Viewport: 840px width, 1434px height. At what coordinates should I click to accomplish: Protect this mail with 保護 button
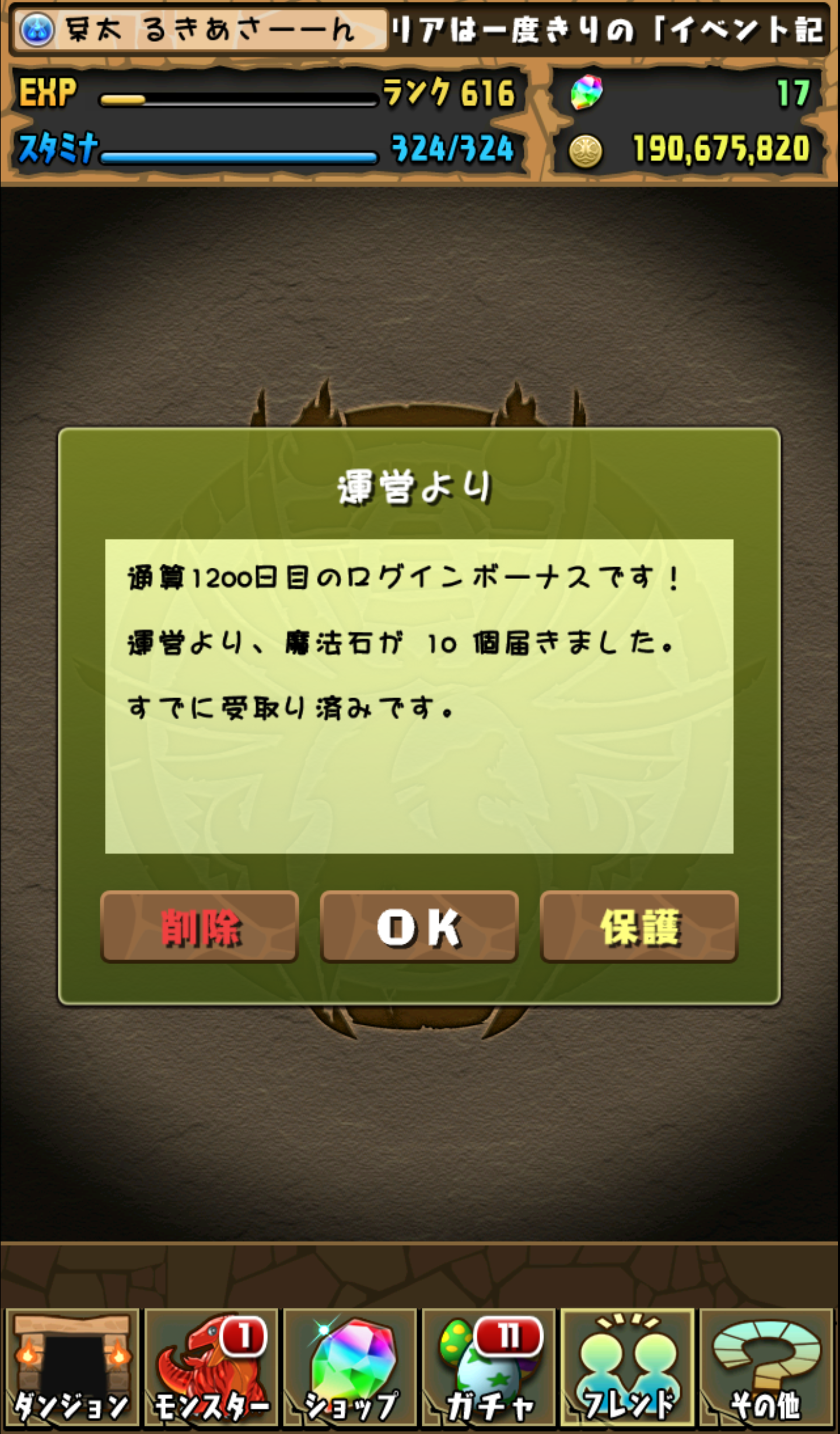[639, 927]
